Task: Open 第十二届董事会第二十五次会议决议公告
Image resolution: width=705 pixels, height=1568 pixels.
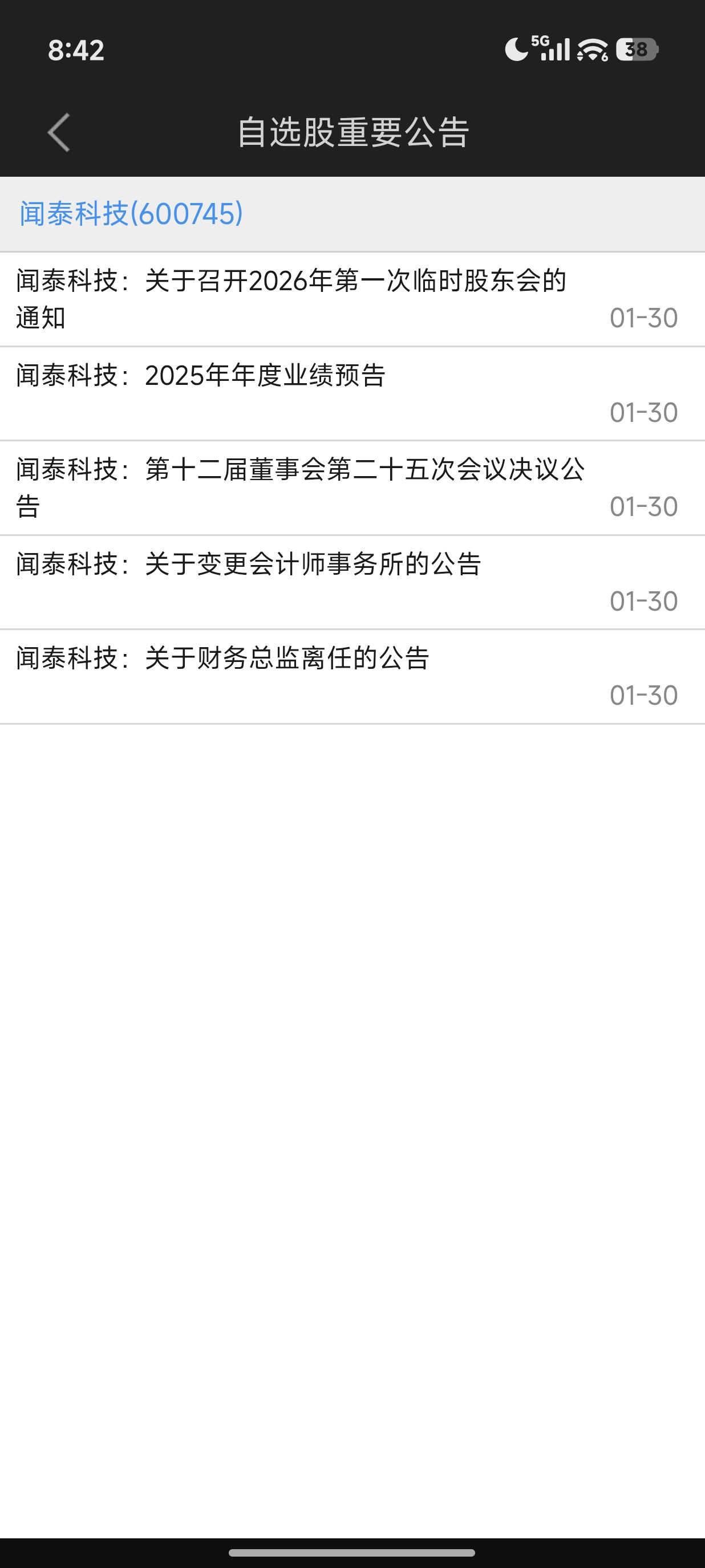Action: [x=299, y=487]
